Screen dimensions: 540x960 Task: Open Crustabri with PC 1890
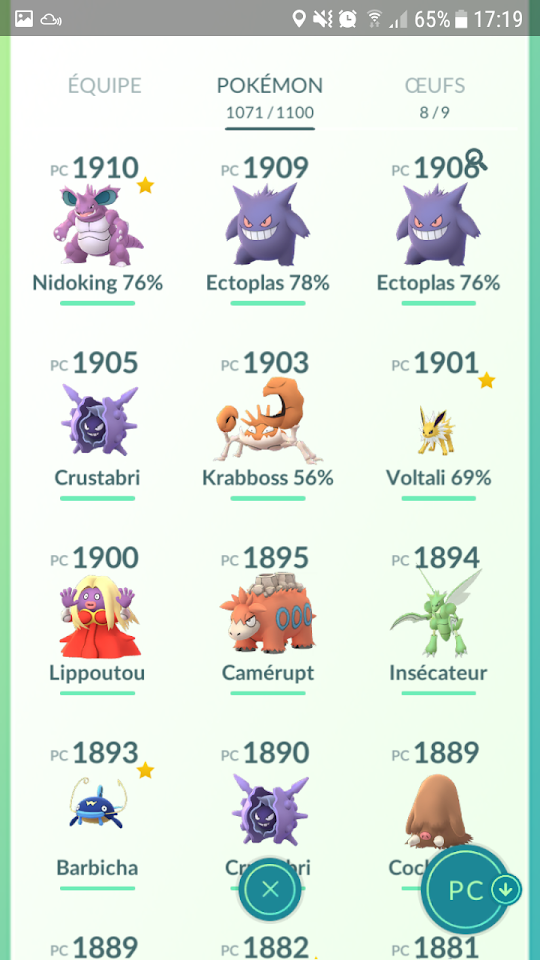(x=268, y=802)
